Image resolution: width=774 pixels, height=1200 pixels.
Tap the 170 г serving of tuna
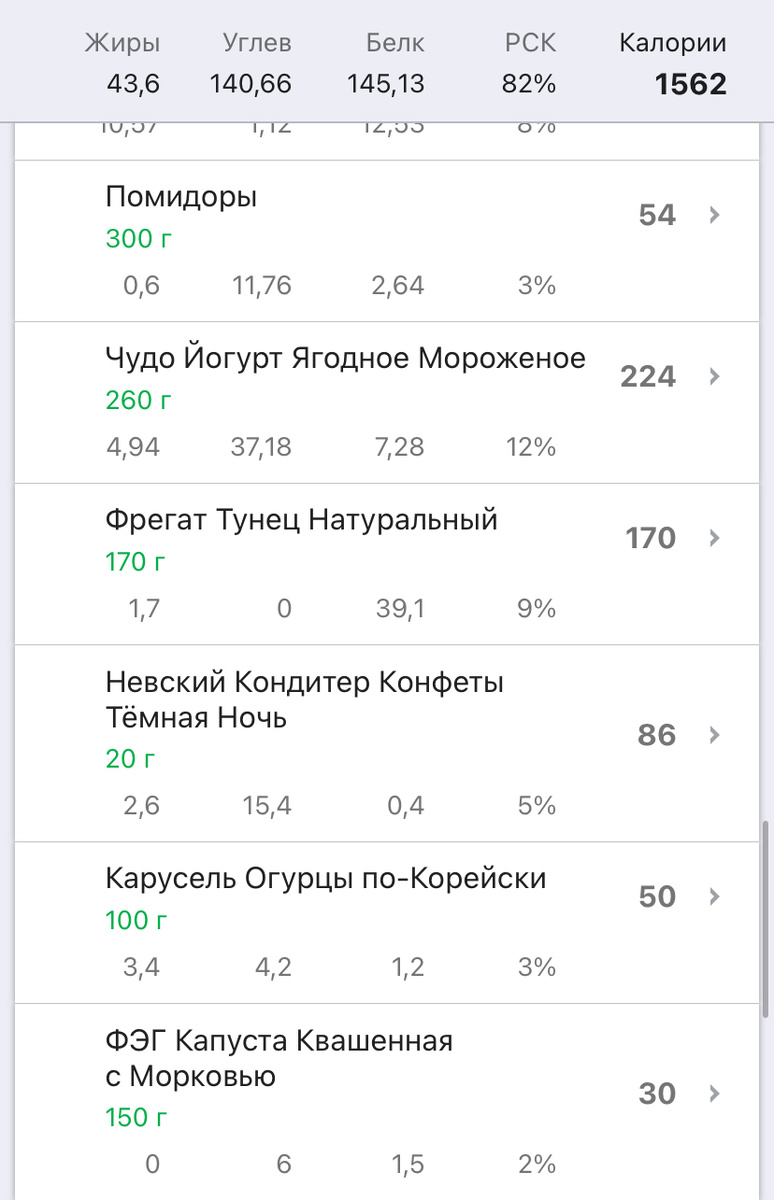click(134, 561)
